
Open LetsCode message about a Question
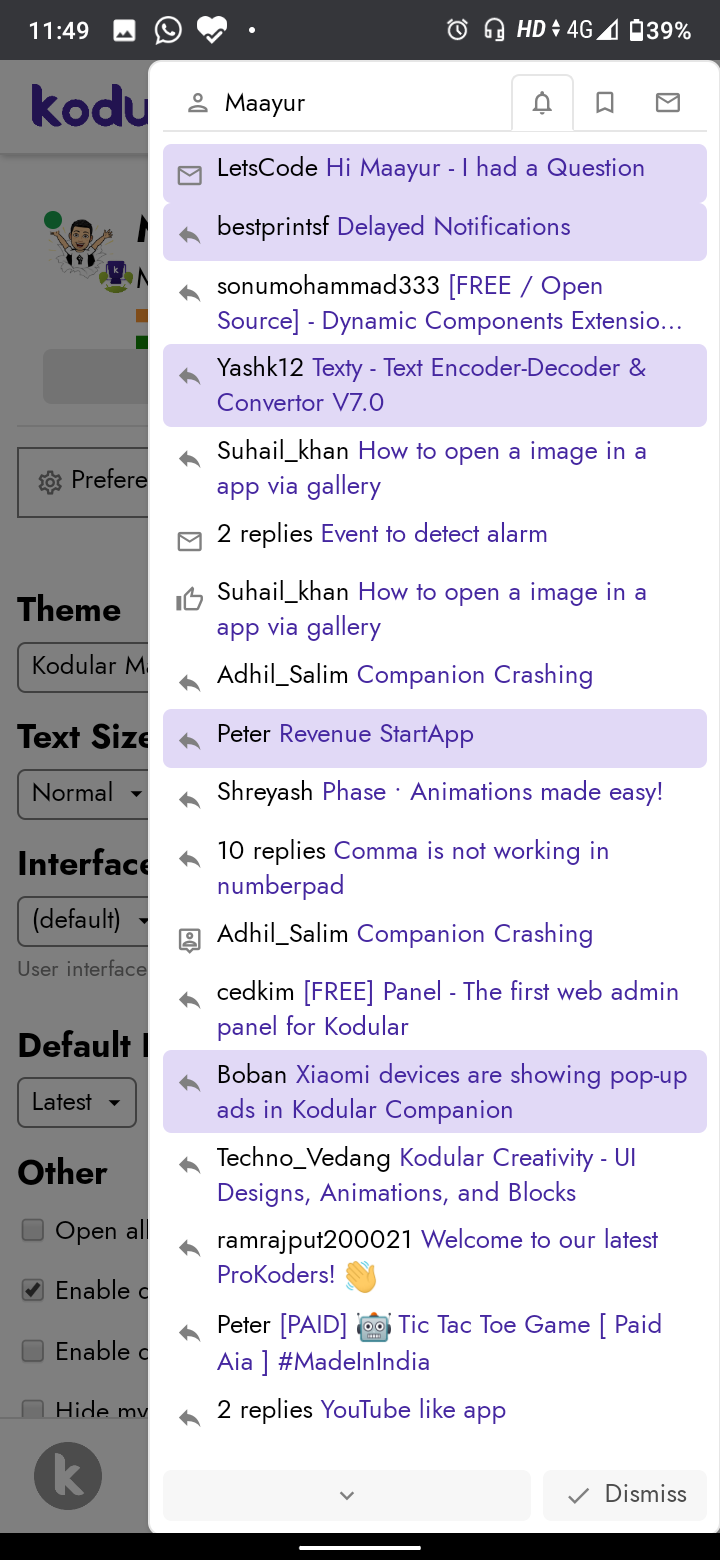[x=434, y=169]
